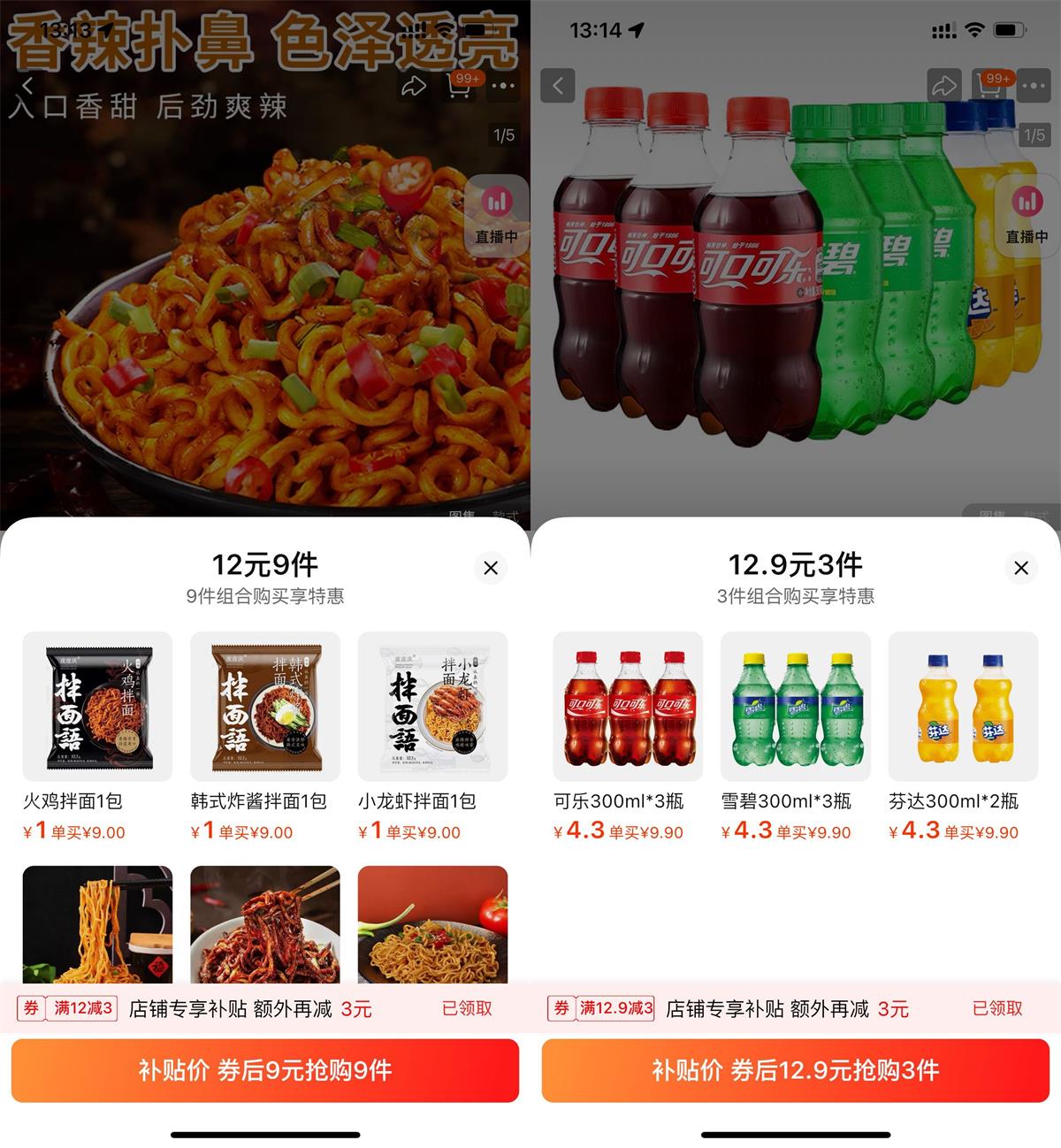The width and height of the screenshot is (1061, 1148).
Task: Tap the 满12减3 coupon tag
Action: (x=83, y=1008)
